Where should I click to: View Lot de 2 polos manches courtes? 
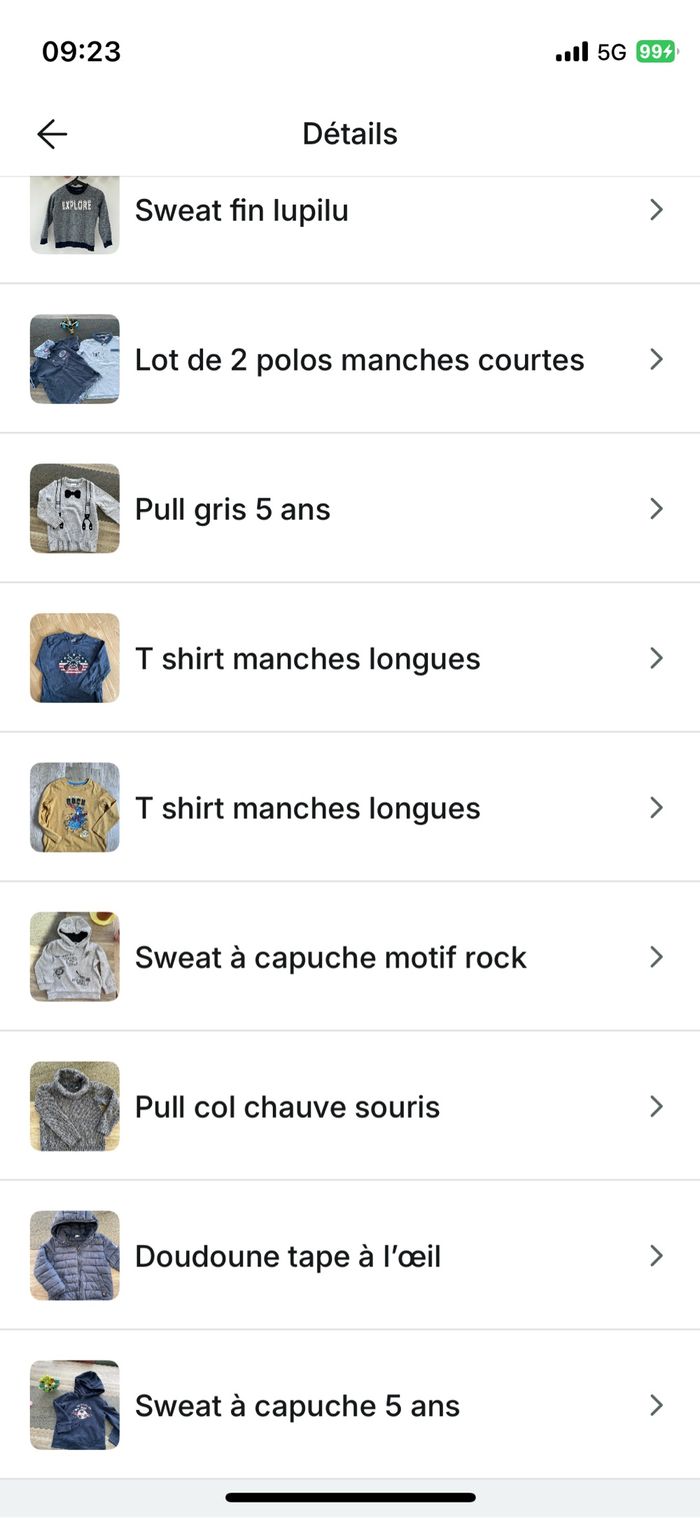click(359, 360)
